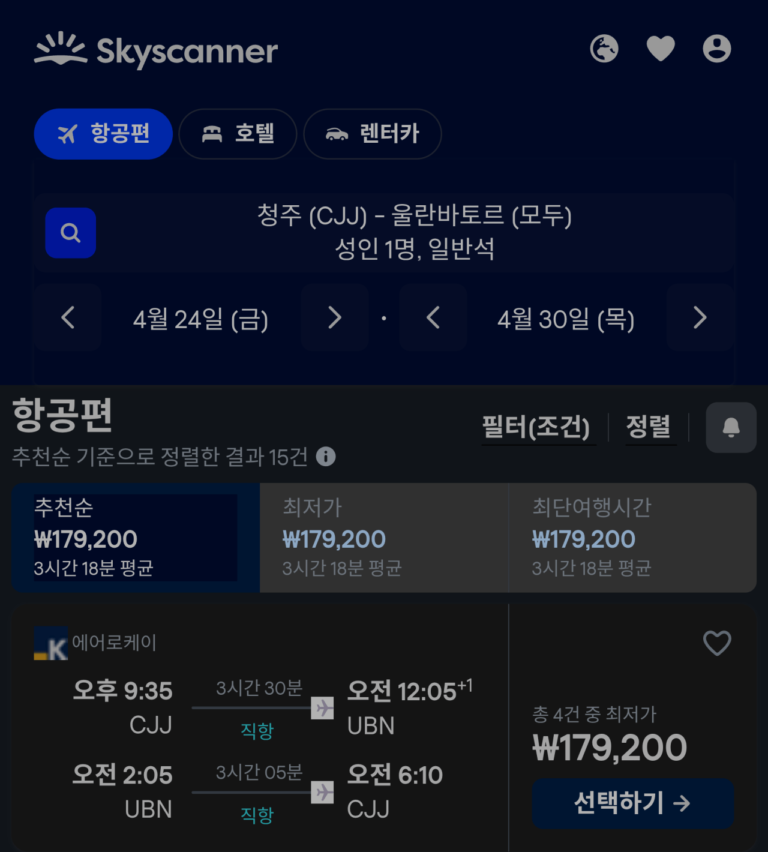Sort results by 최저가
The image size is (768, 852).
(384, 538)
